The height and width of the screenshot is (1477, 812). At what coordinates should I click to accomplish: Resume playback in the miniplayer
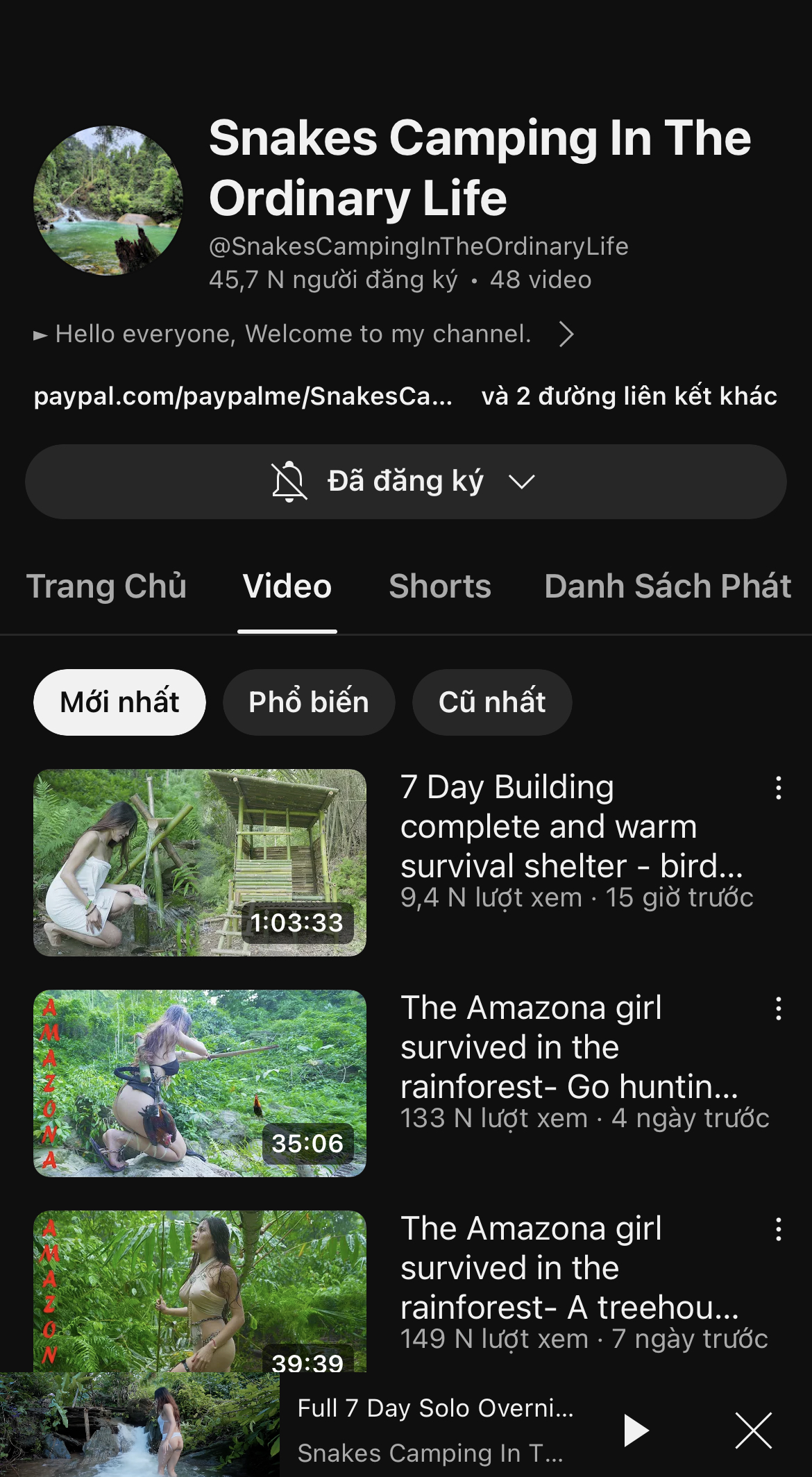click(x=636, y=1430)
